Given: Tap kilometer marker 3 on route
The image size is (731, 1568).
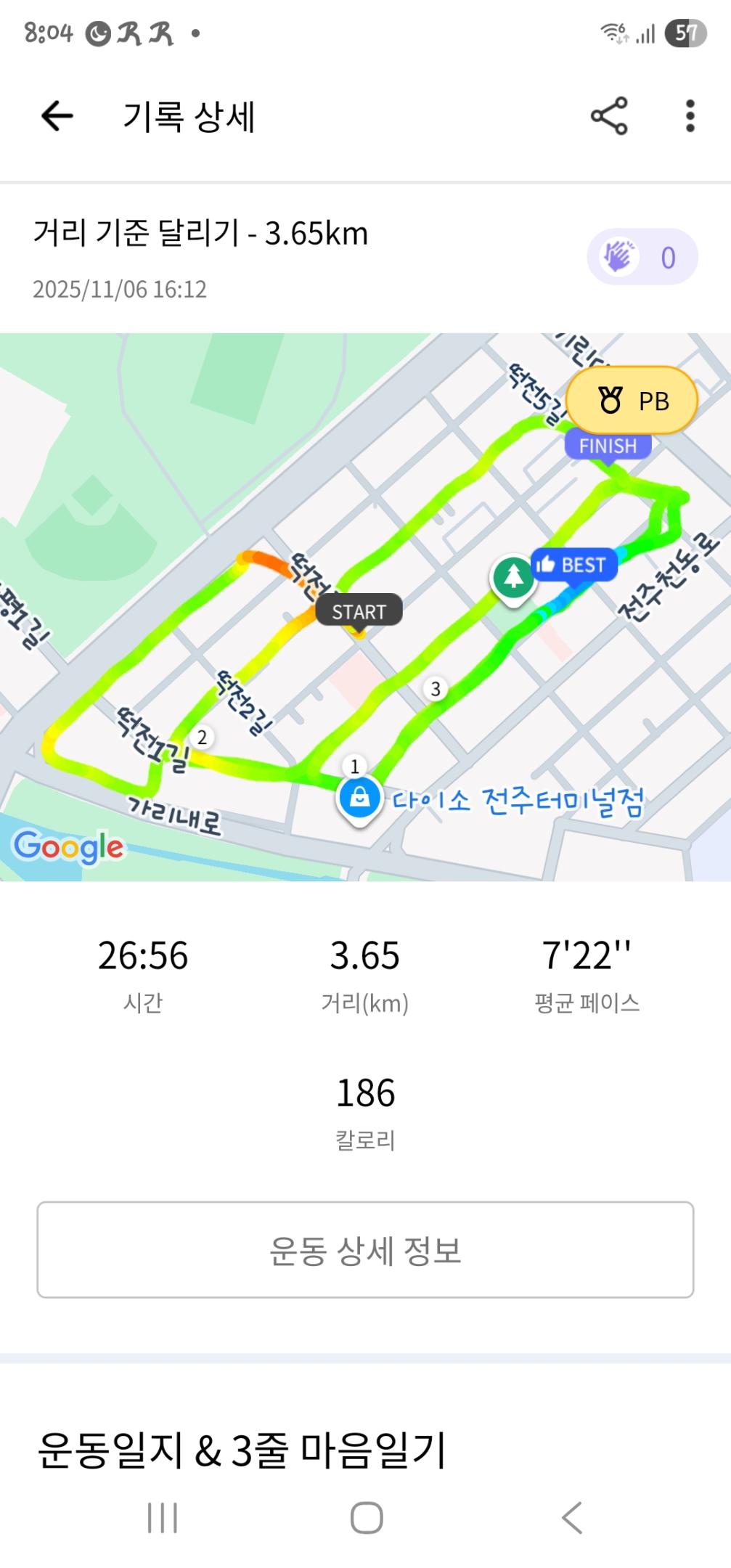Looking at the screenshot, I should click(x=436, y=690).
